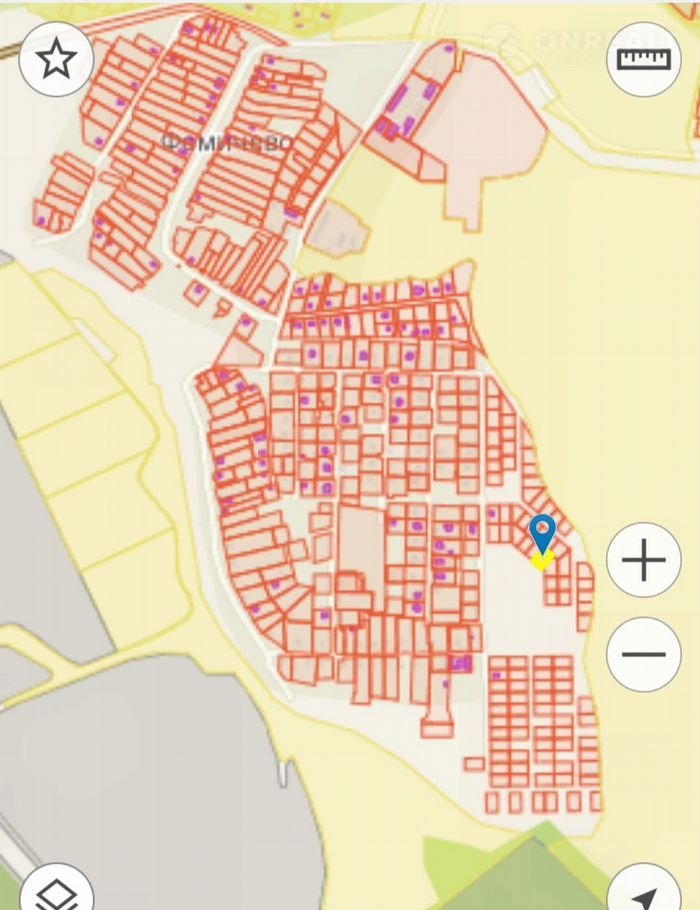
Task: Zoom out of the map
Action: click(x=643, y=655)
